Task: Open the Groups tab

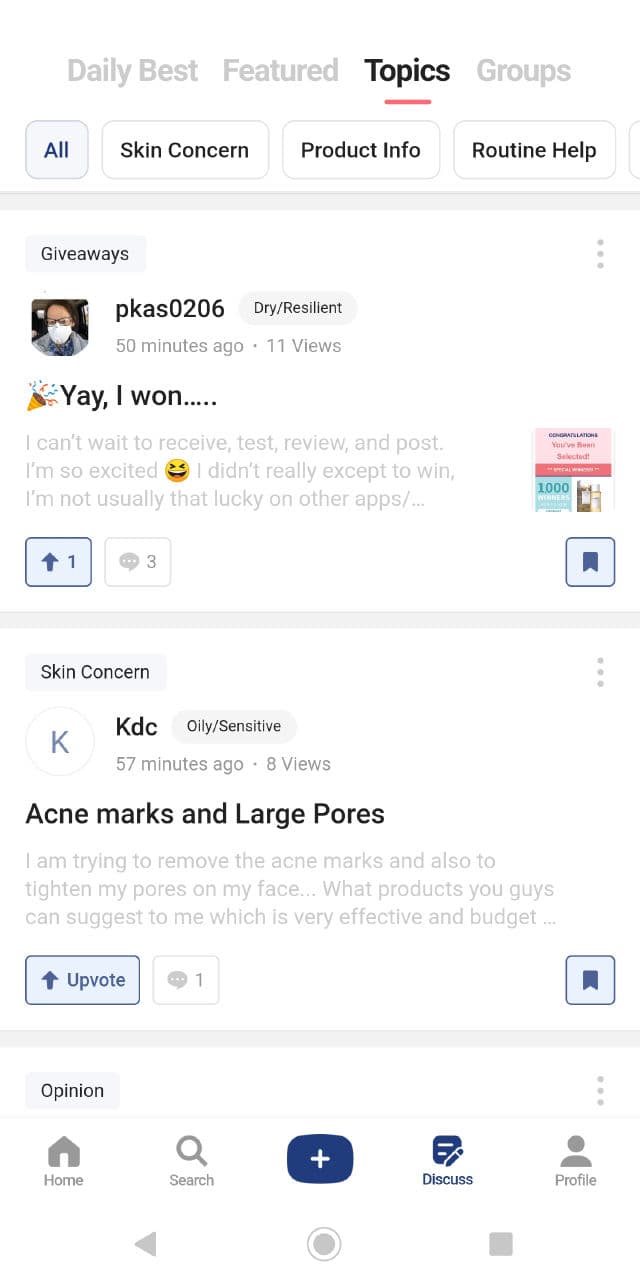Action: click(x=523, y=71)
